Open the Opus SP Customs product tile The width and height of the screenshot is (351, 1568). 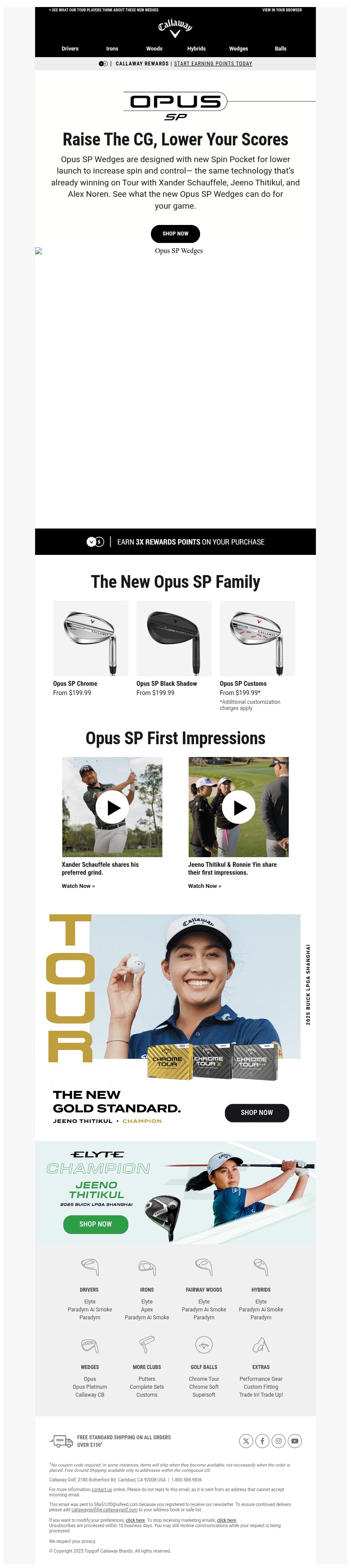(x=257, y=638)
